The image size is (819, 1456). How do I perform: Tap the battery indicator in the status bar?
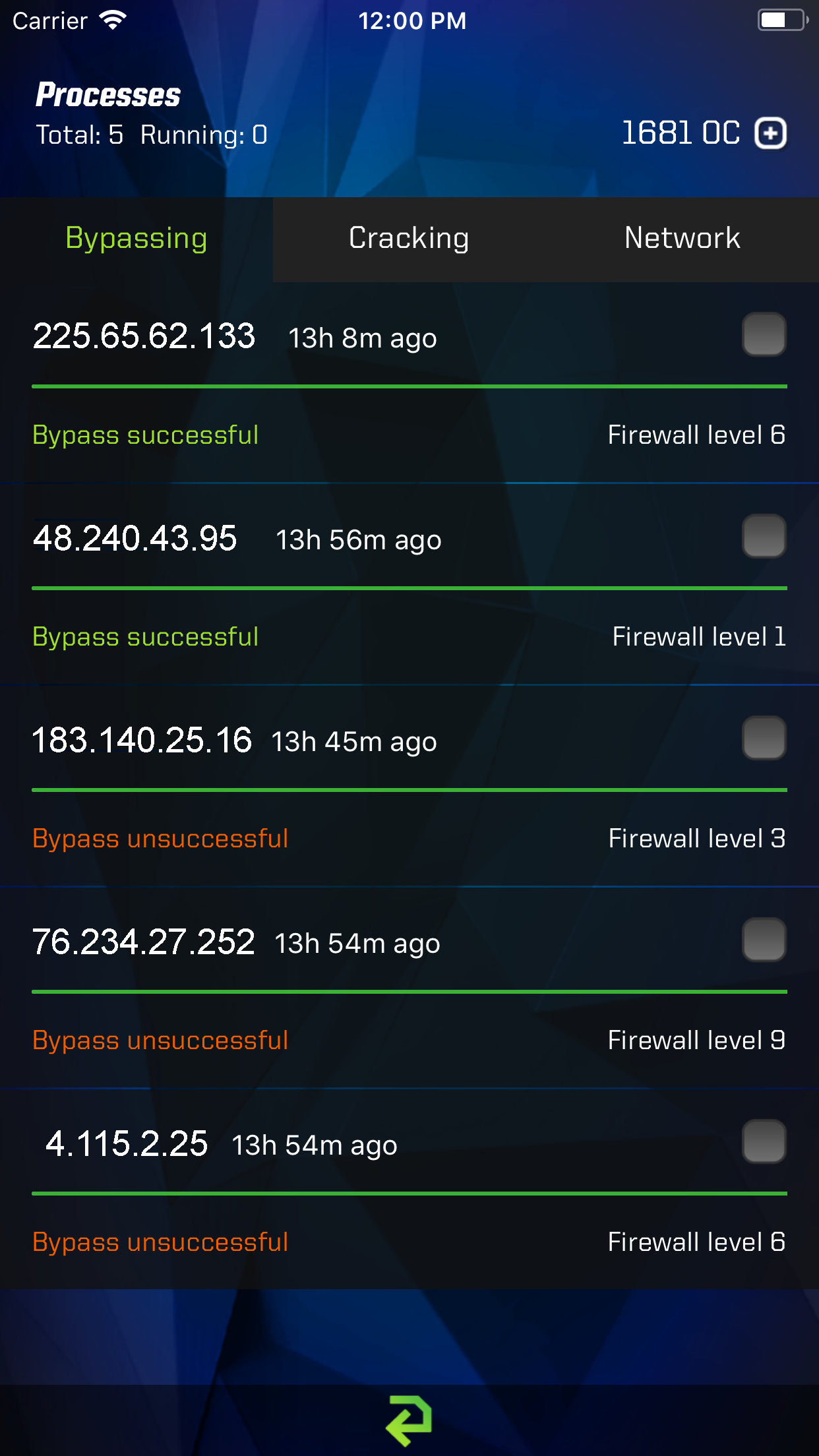point(780,20)
